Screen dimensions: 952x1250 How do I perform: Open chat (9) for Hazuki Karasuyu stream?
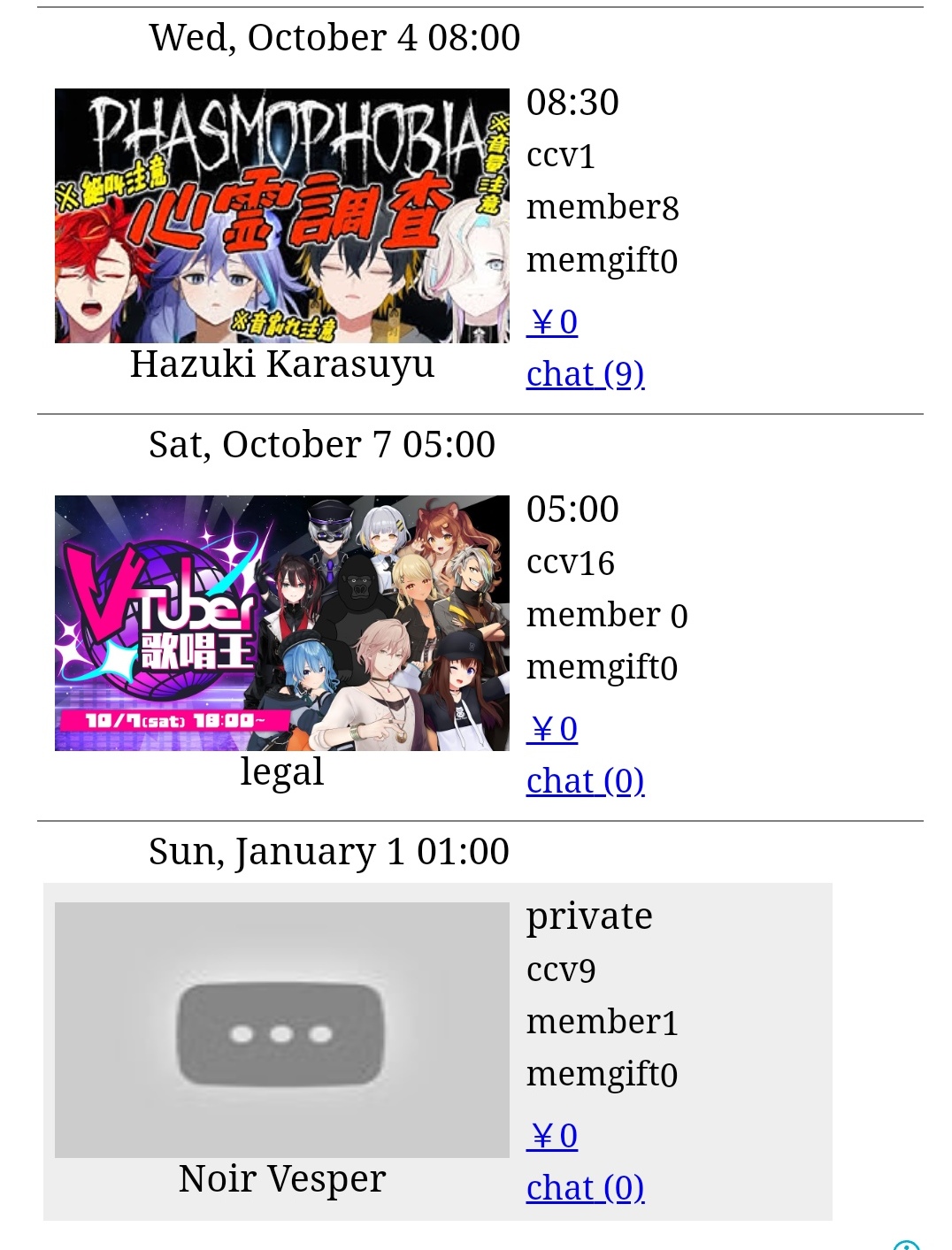585,374
